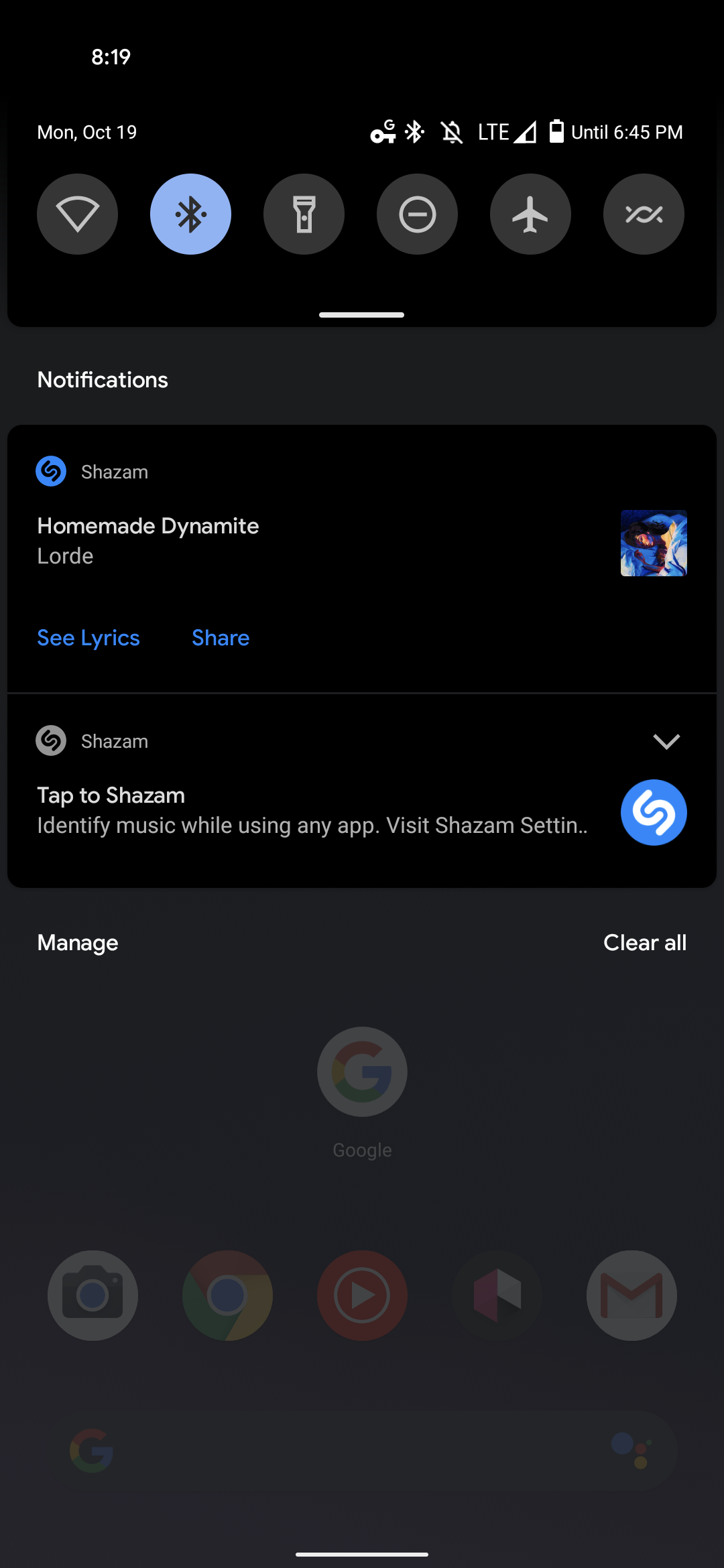The width and height of the screenshot is (724, 1568).
Task: Tap the Lorde album art thumbnail
Action: point(653,544)
